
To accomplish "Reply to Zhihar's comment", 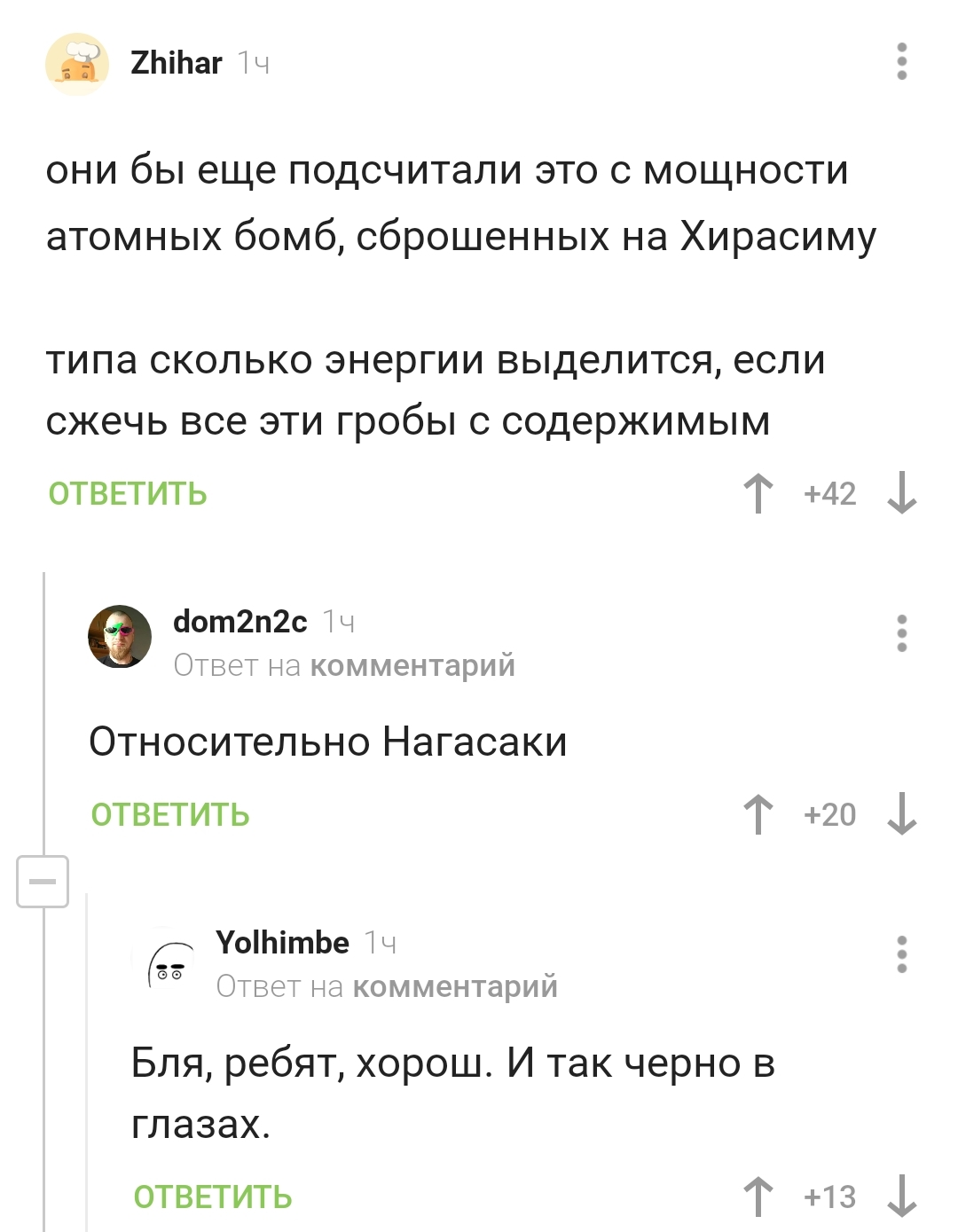I will (x=128, y=494).
